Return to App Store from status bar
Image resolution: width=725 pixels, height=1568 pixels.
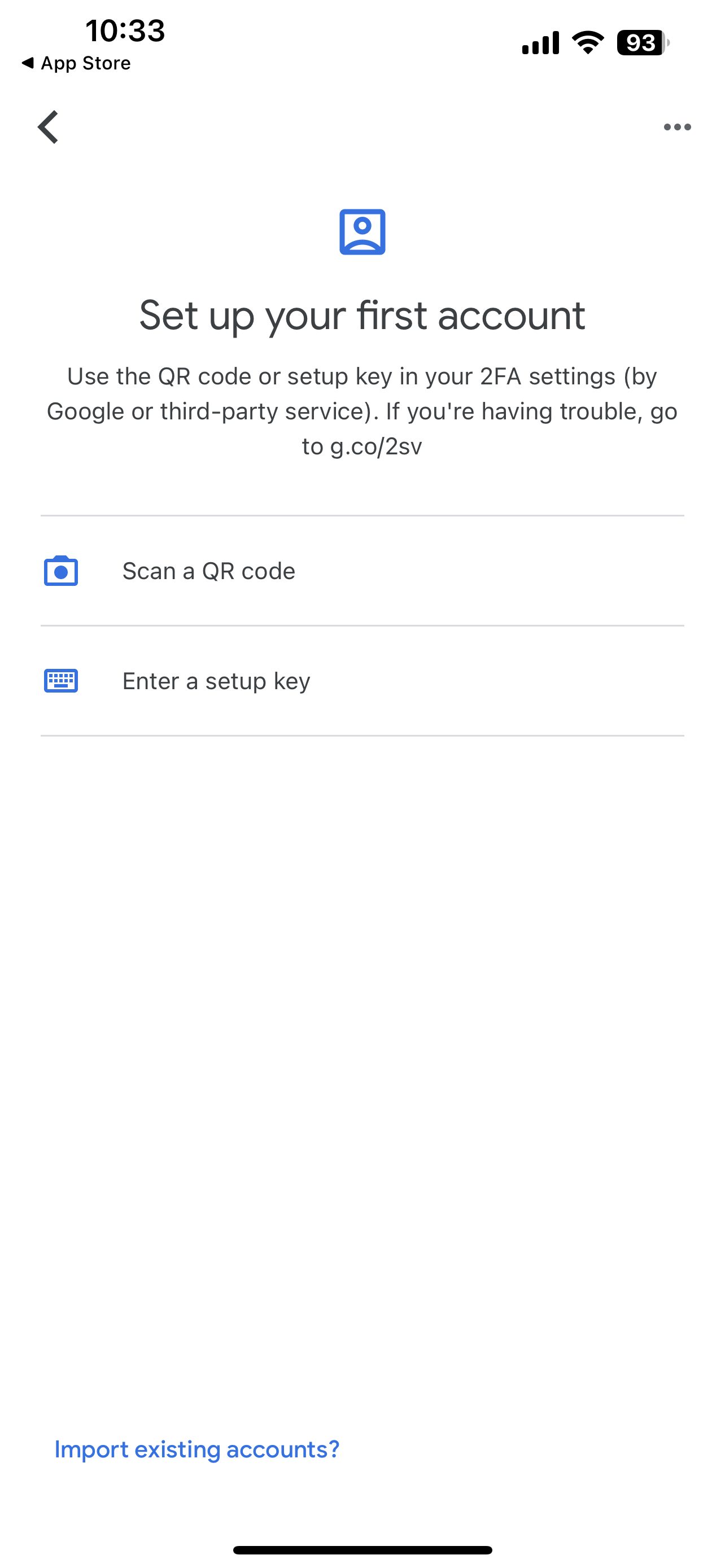[76, 63]
